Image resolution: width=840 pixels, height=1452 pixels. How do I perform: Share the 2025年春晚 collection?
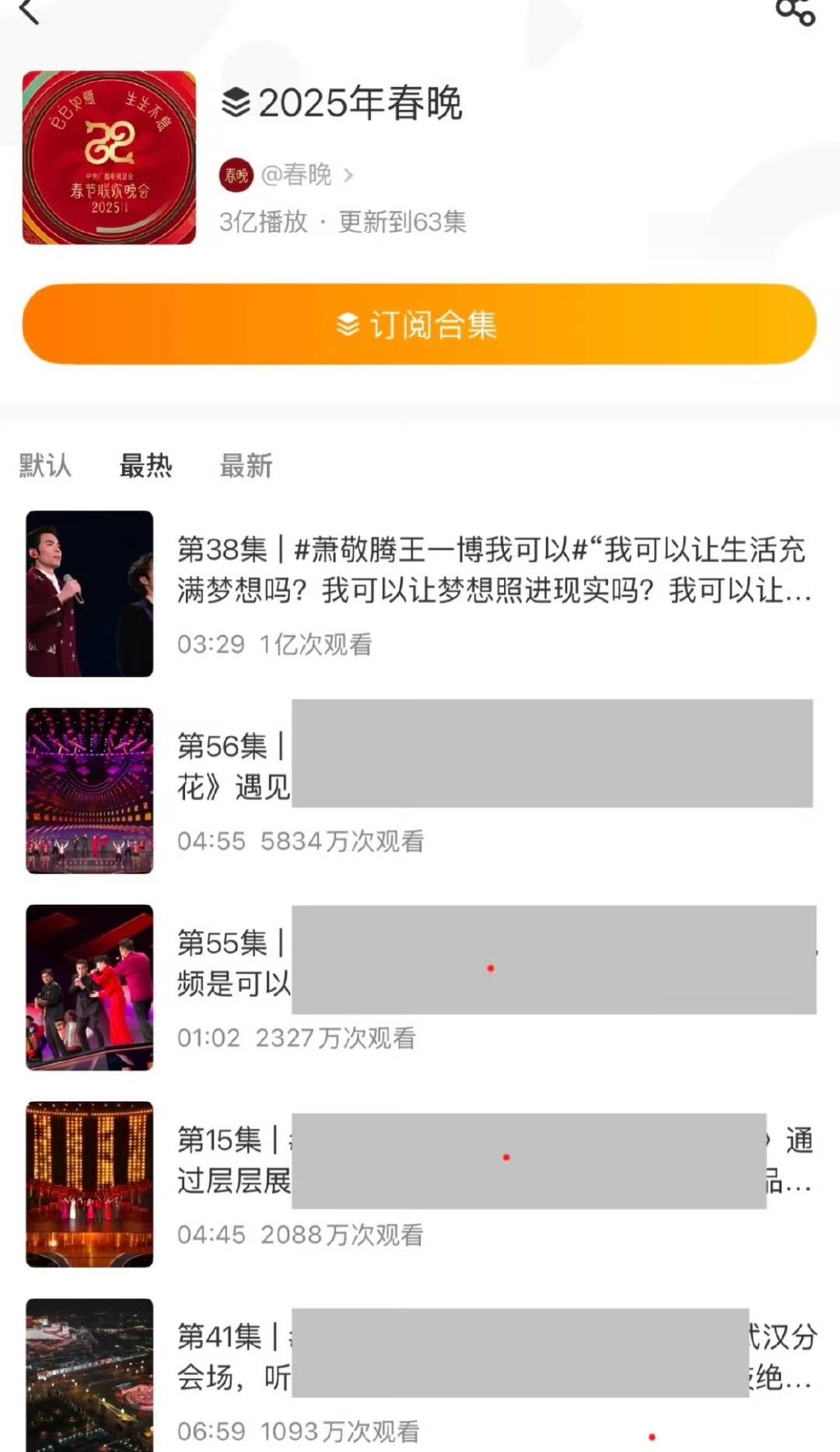click(795, 11)
